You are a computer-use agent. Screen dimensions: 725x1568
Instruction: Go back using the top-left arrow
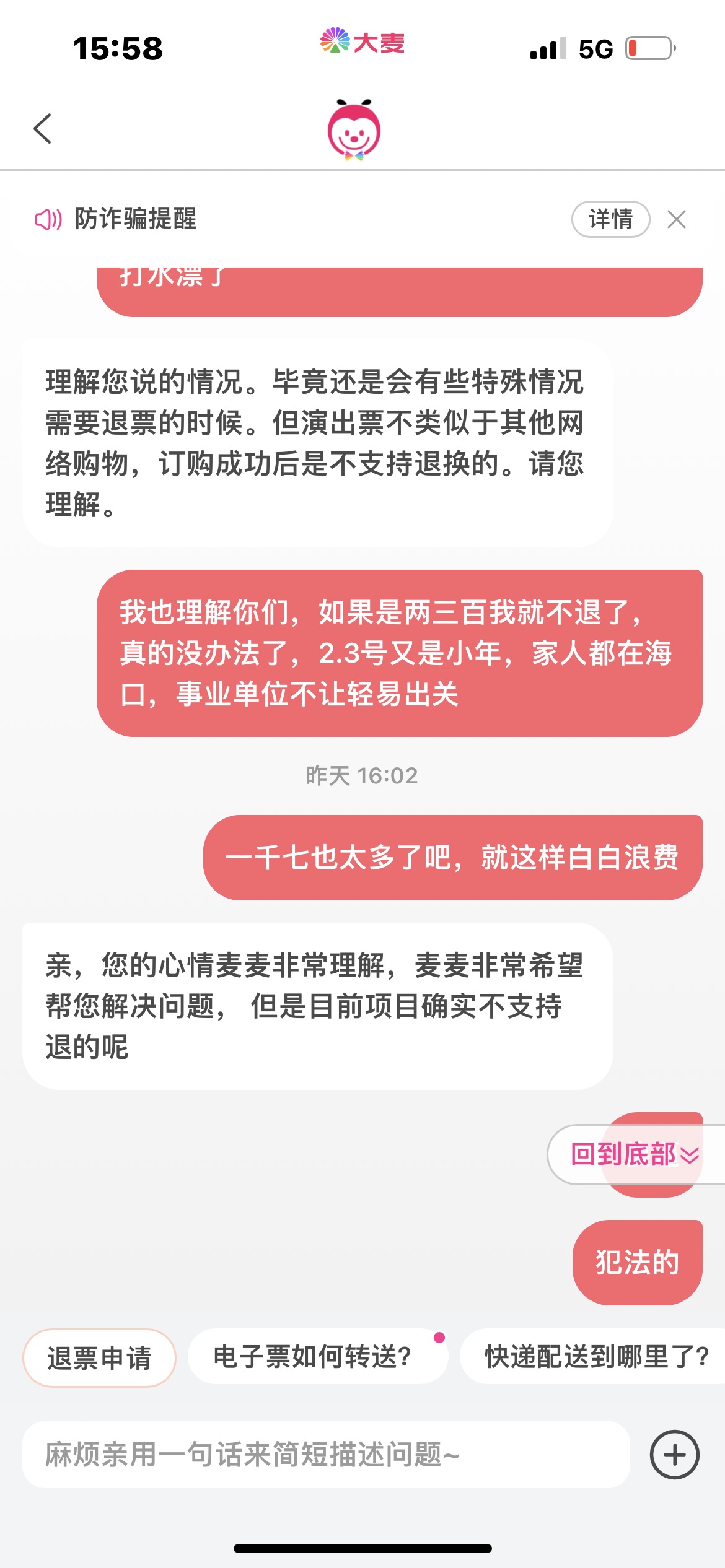coord(42,129)
